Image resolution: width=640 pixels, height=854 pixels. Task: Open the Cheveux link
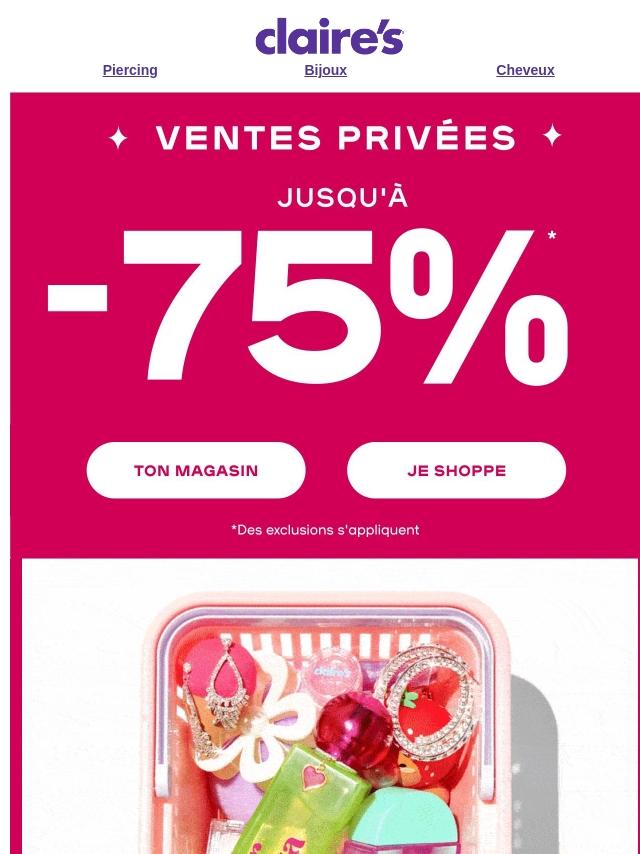pos(525,70)
